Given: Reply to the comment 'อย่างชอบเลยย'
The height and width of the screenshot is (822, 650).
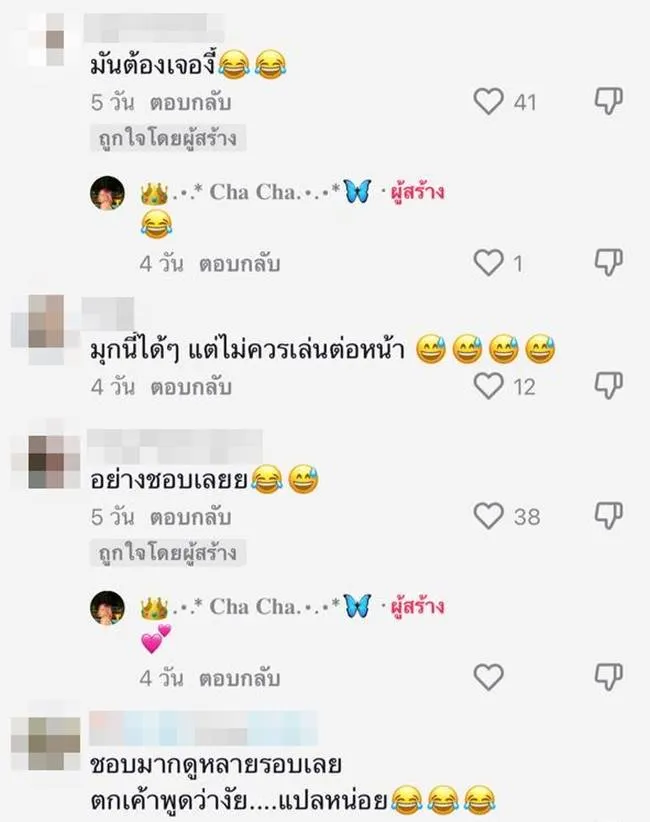Looking at the screenshot, I should 190,518.
